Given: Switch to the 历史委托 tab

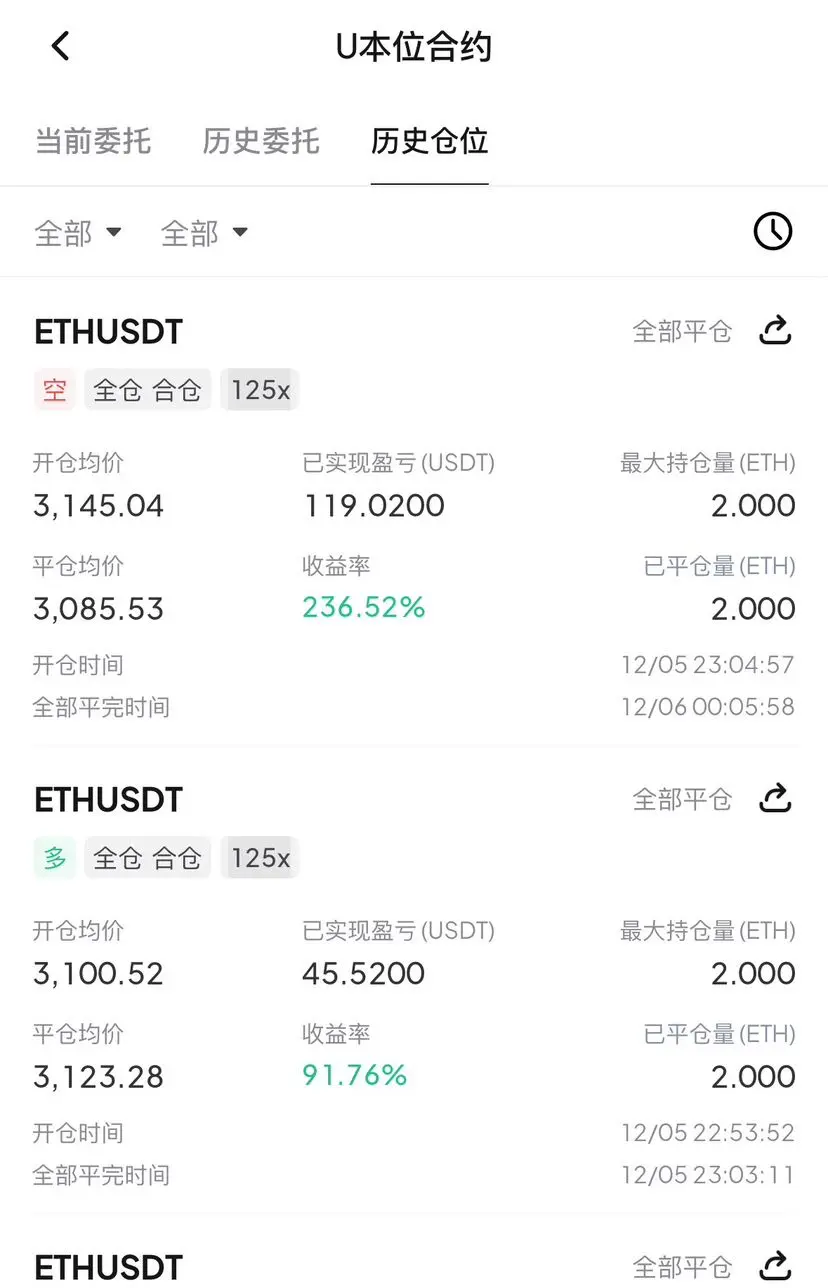Looking at the screenshot, I should tap(261, 141).
